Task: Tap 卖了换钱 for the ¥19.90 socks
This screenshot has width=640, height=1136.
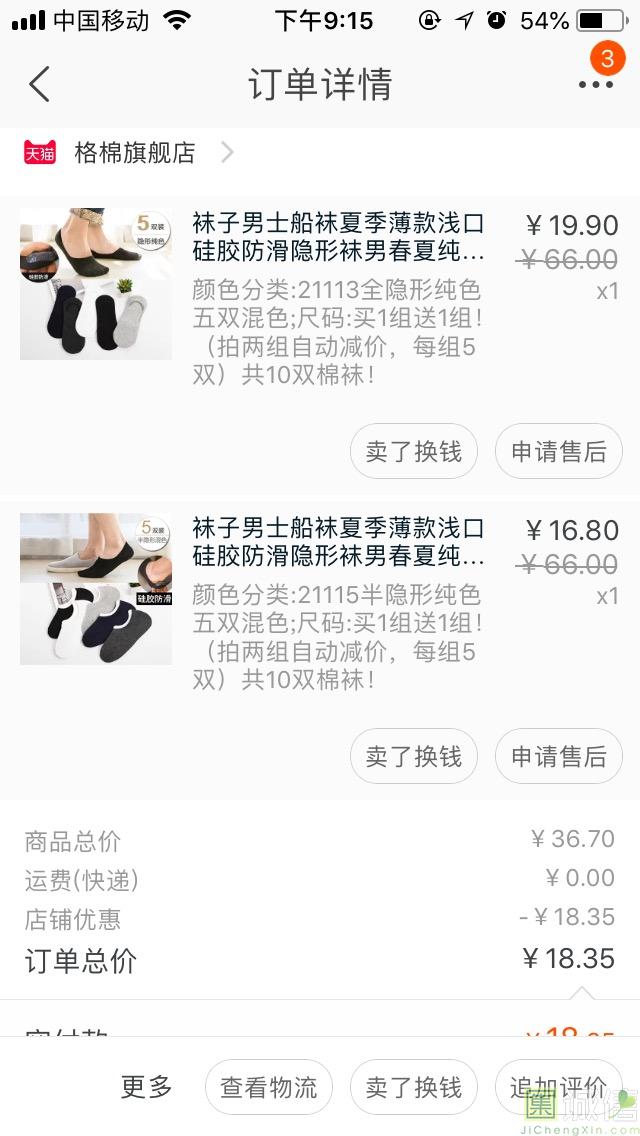Action: click(413, 452)
